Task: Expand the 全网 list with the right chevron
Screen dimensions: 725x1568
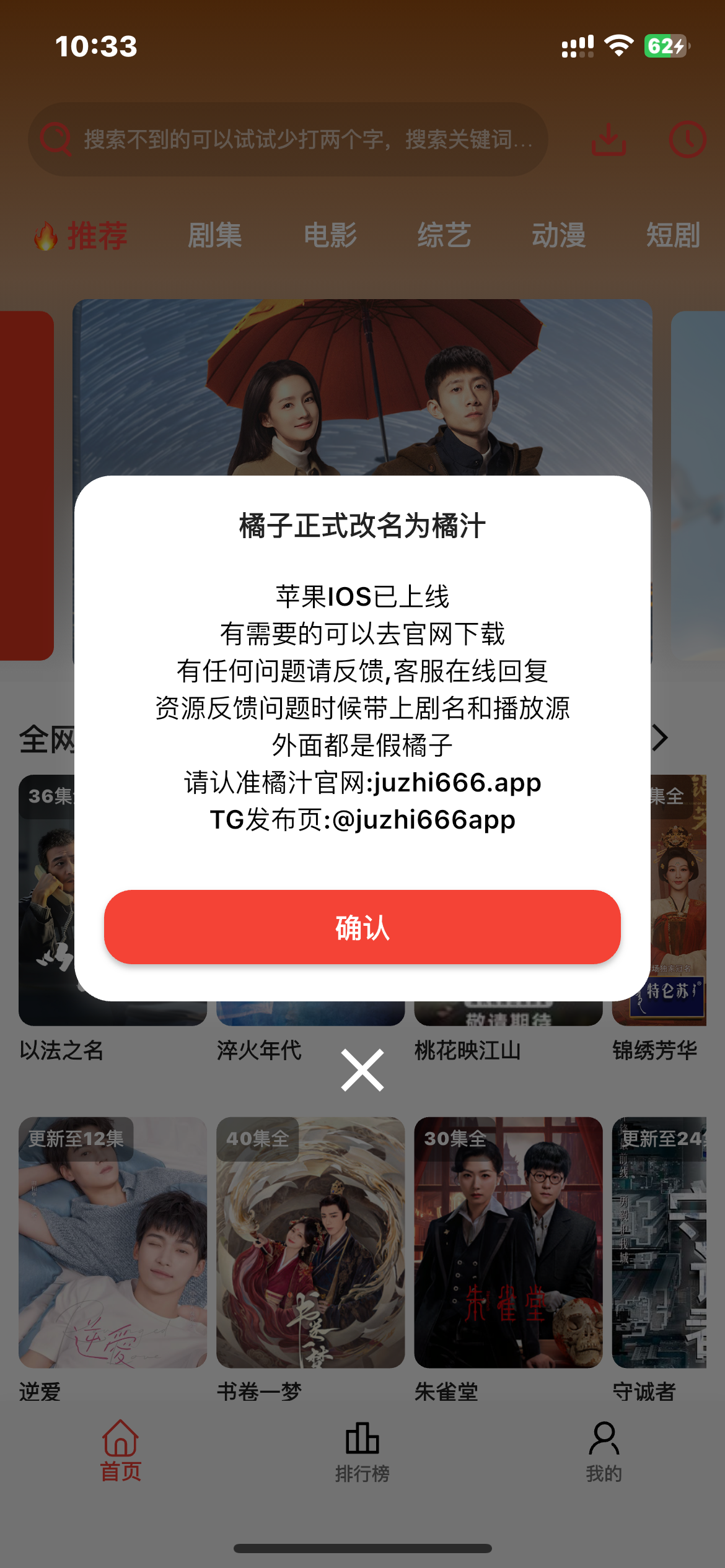Action: coord(659,737)
